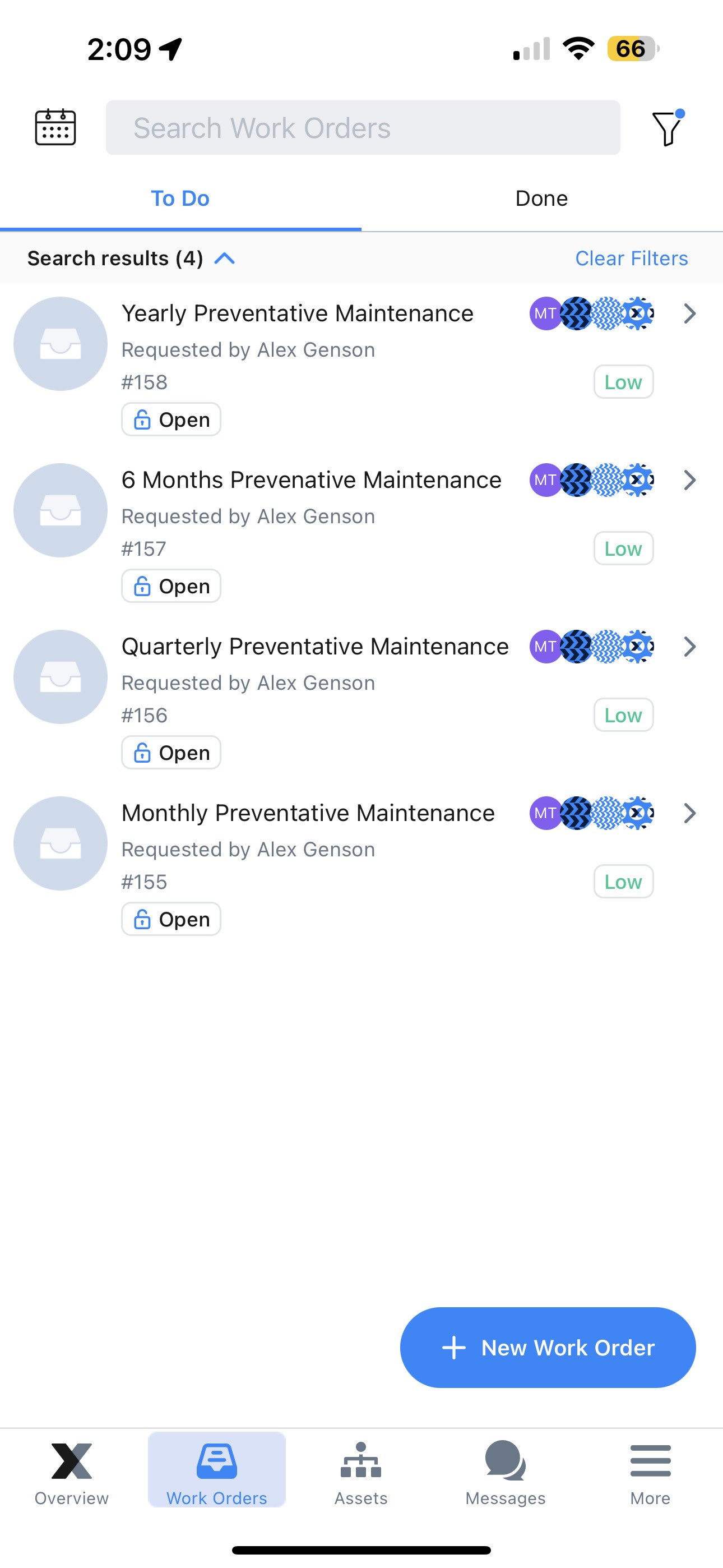The width and height of the screenshot is (723, 1568).
Task: Clear Filters on the work order list
Action: 631,259
